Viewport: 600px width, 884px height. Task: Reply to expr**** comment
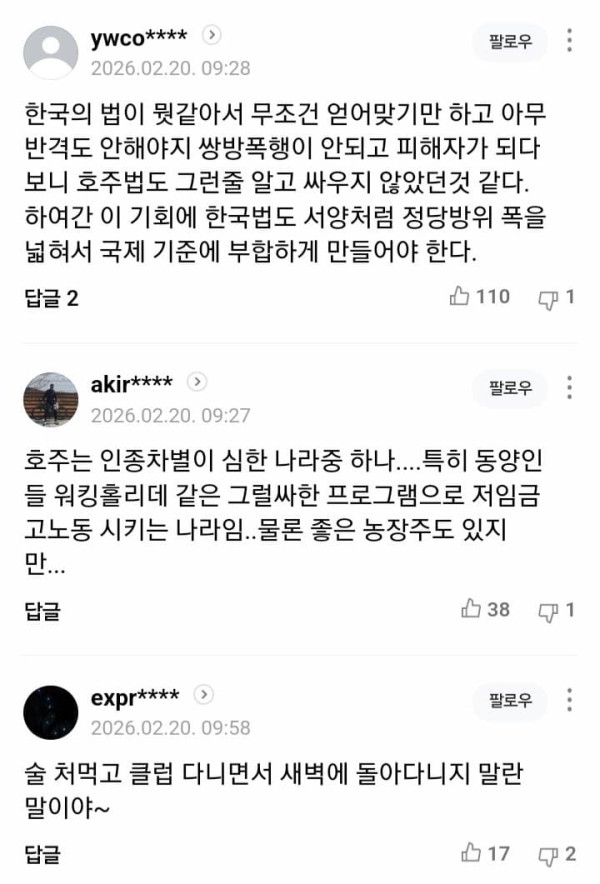click(42, 853)
